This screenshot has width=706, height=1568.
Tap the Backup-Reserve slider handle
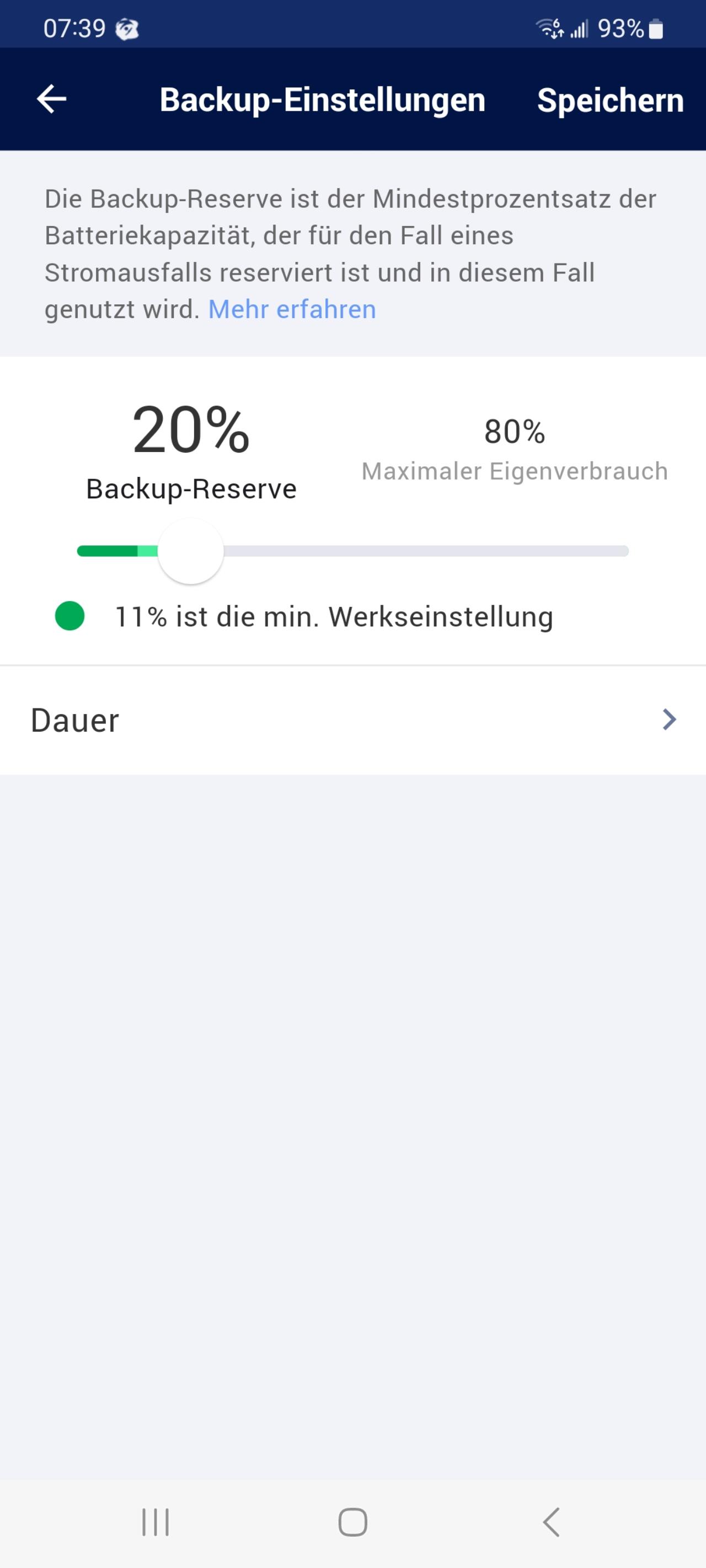191,551
